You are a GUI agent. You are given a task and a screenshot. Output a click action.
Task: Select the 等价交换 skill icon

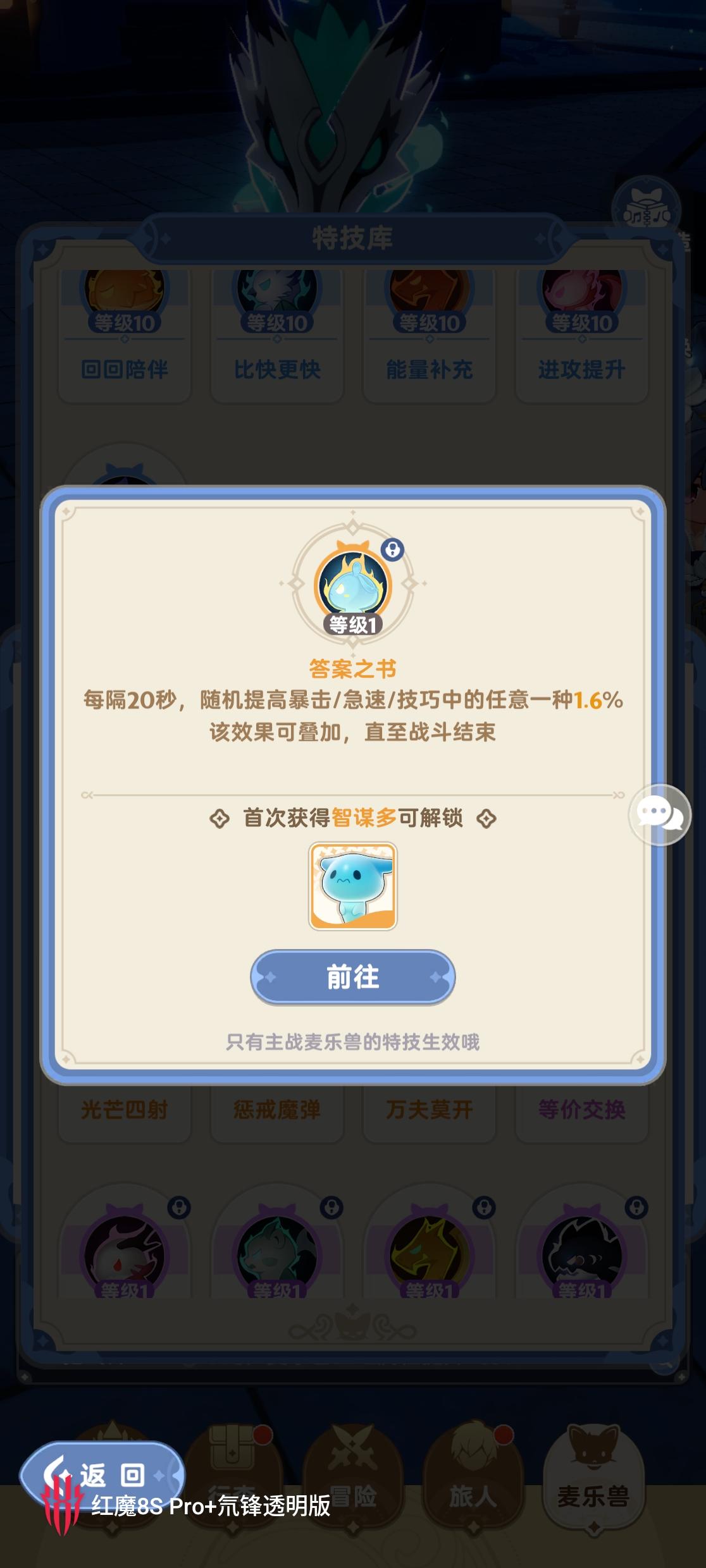[581, 1112]
